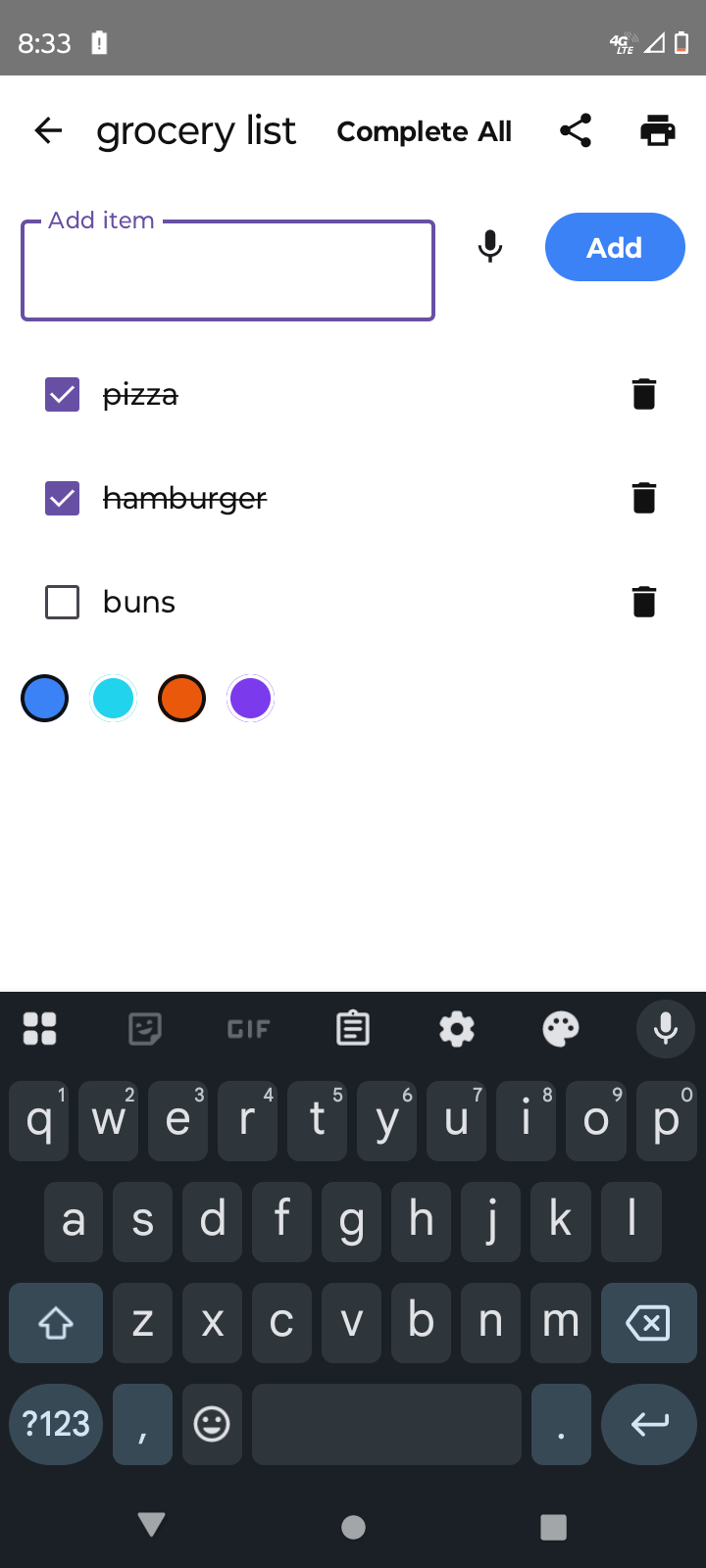
Task: Select the blue color swatch
Action: pos(45,699)
